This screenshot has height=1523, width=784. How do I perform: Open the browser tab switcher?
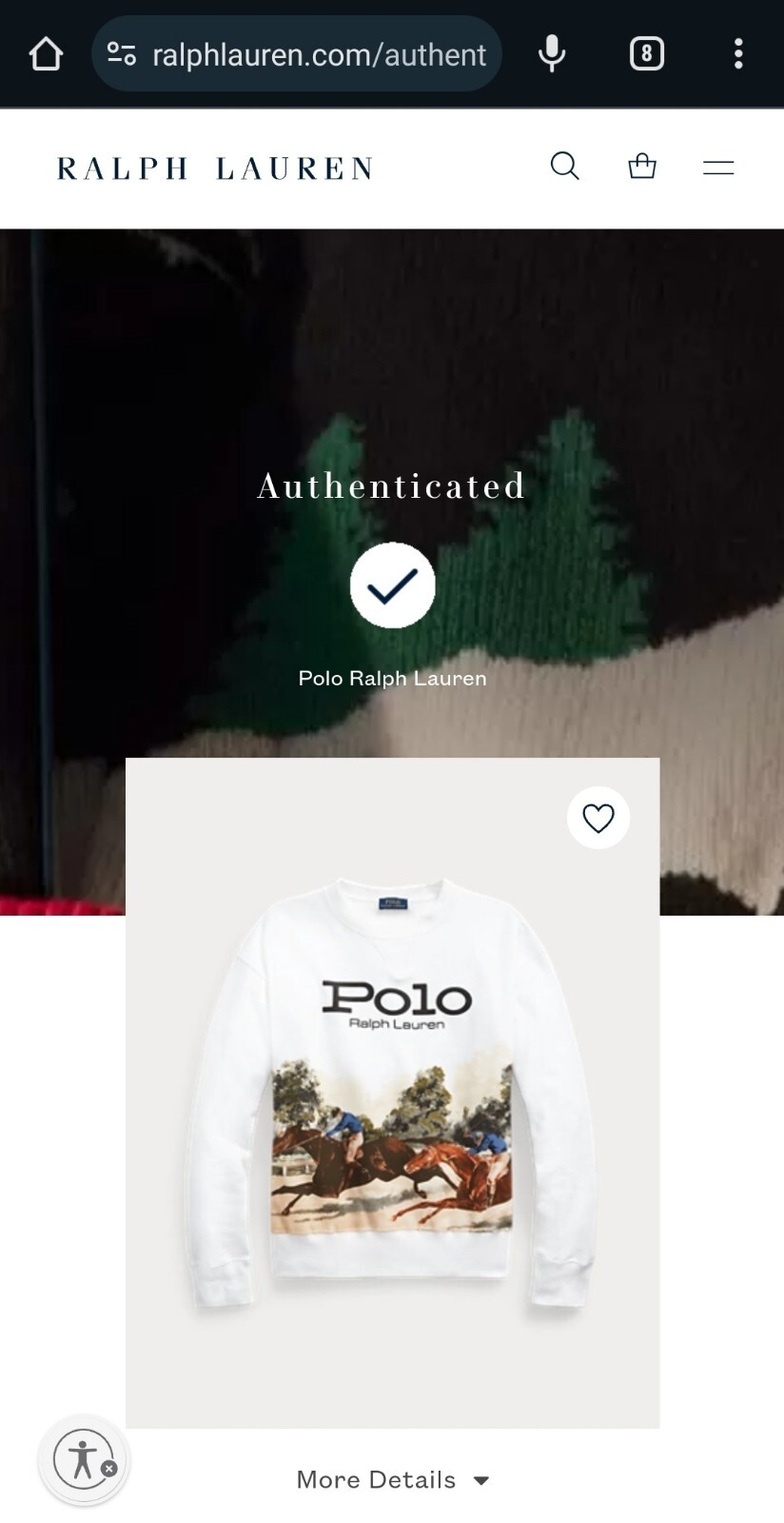[x=646, y=54]
